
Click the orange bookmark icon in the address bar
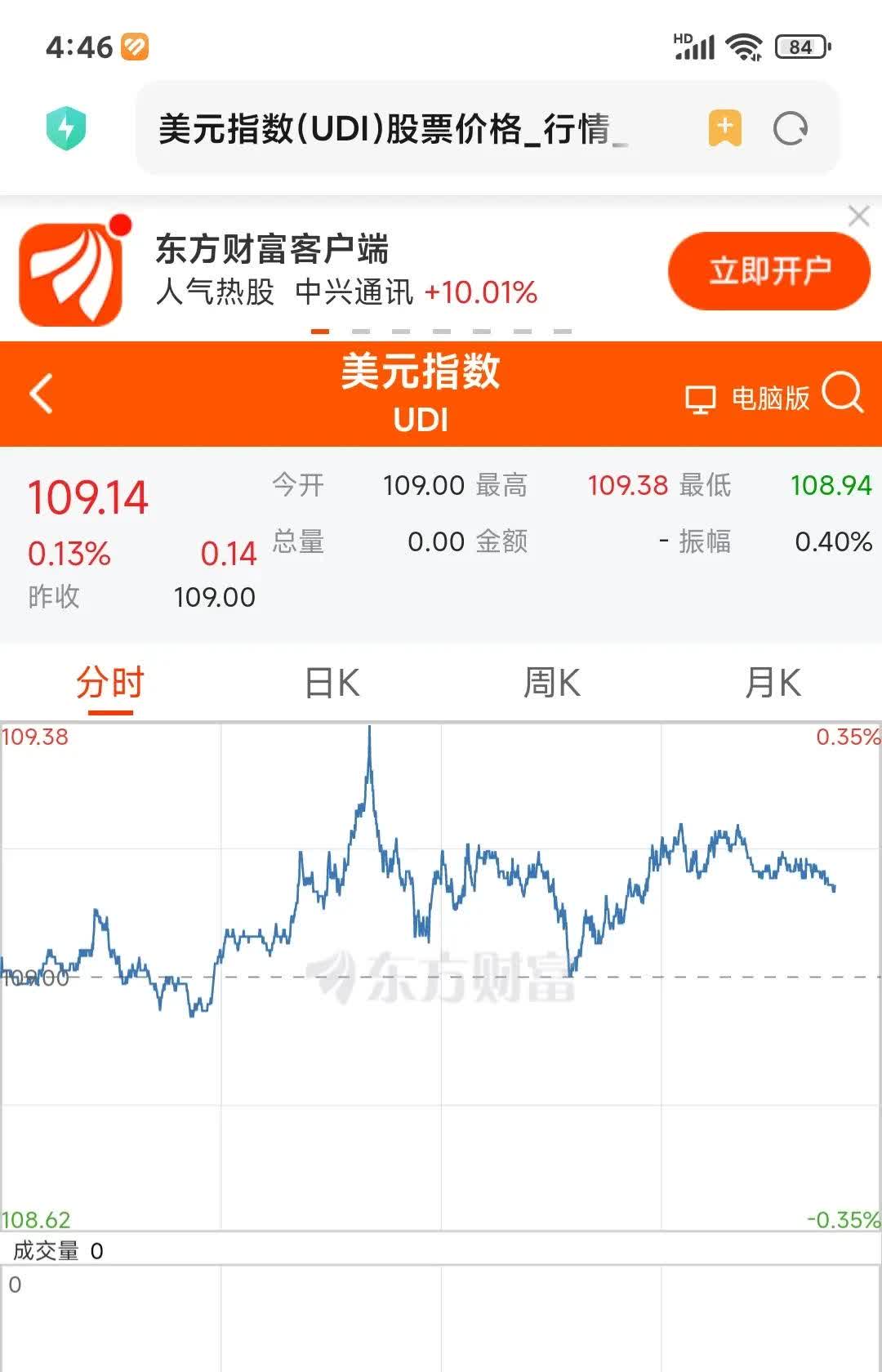(x=722, y=128)
